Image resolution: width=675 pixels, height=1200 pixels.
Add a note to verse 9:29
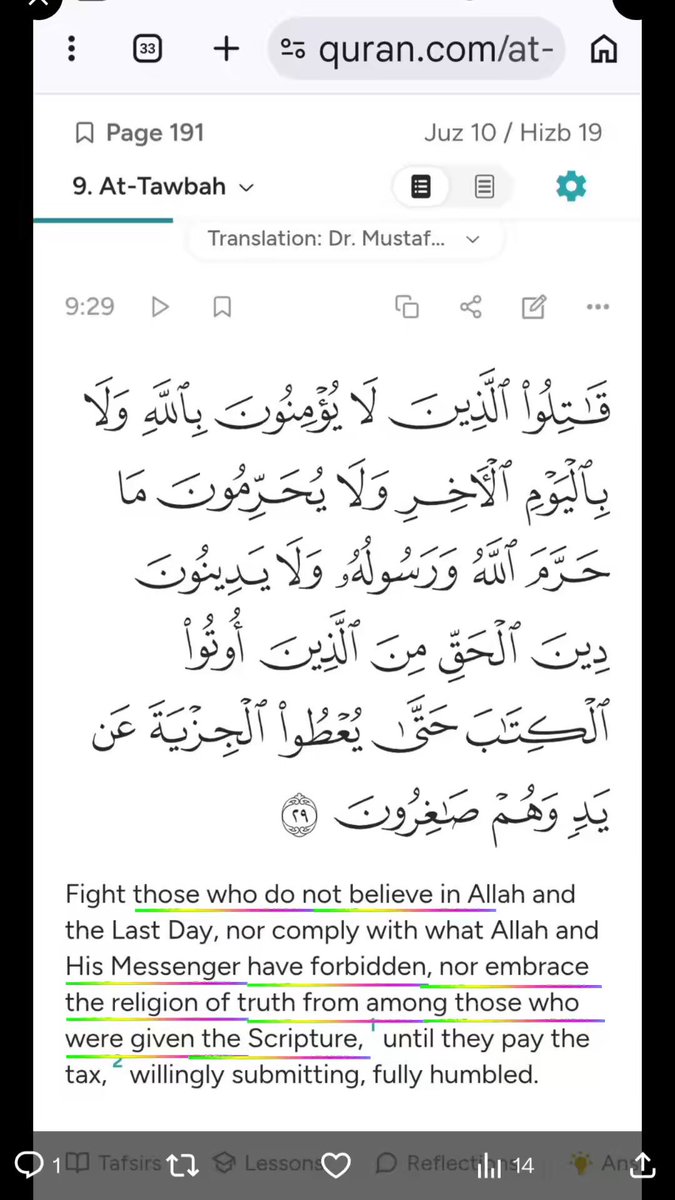coord(534,306)
